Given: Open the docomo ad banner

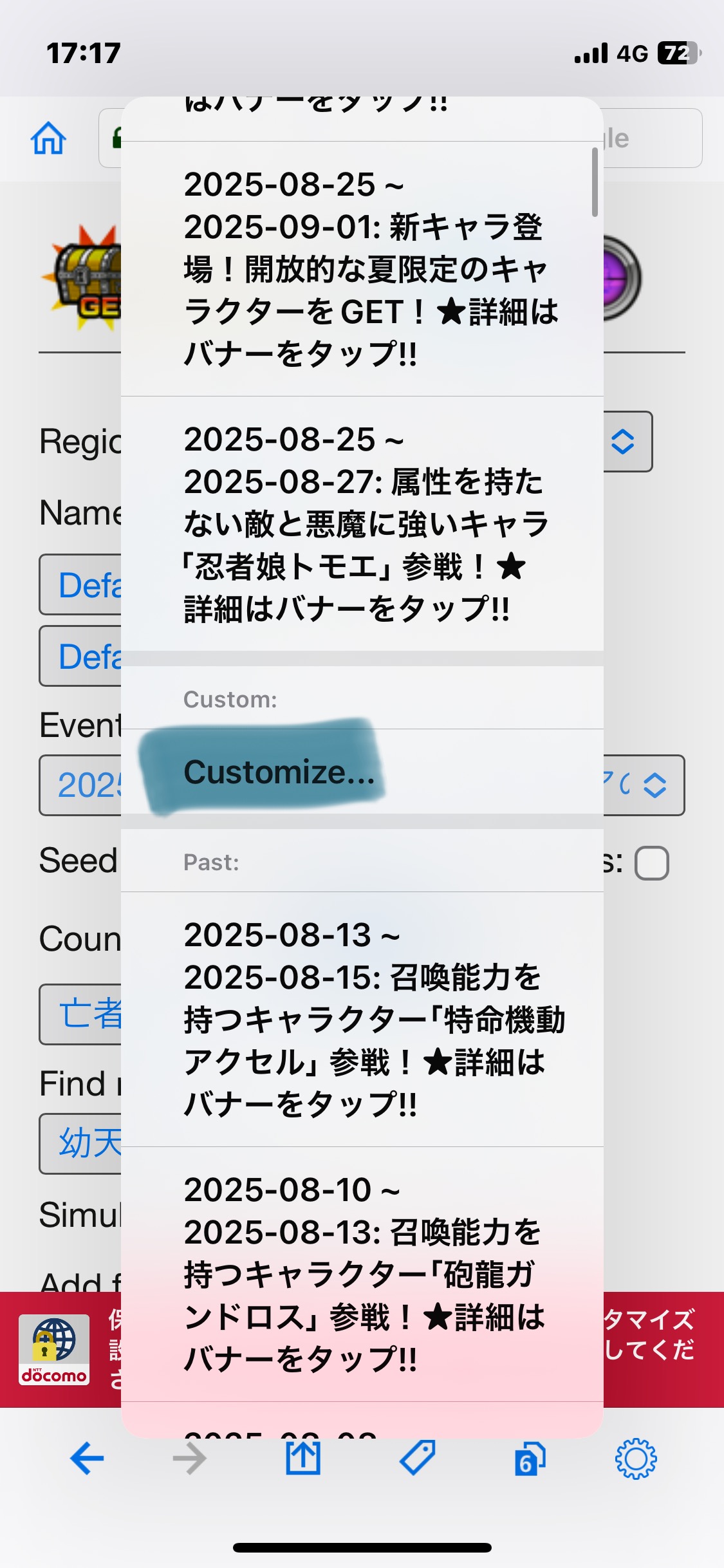Looking at the screenshot, I should [x=54, y=1349].
